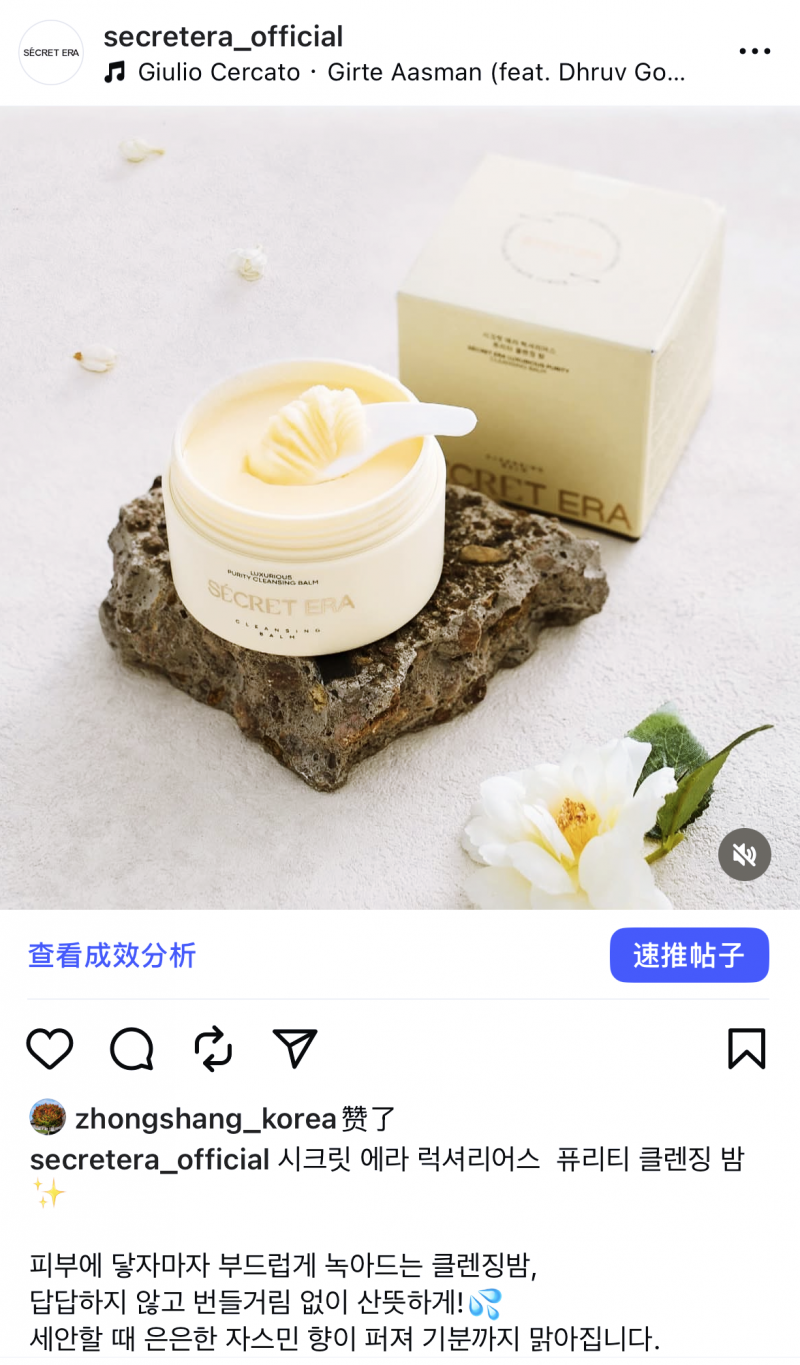This screenshot has height=1365, width=800.
Task: Open secretera_official username in the caption
Action: click(150, 1160)
